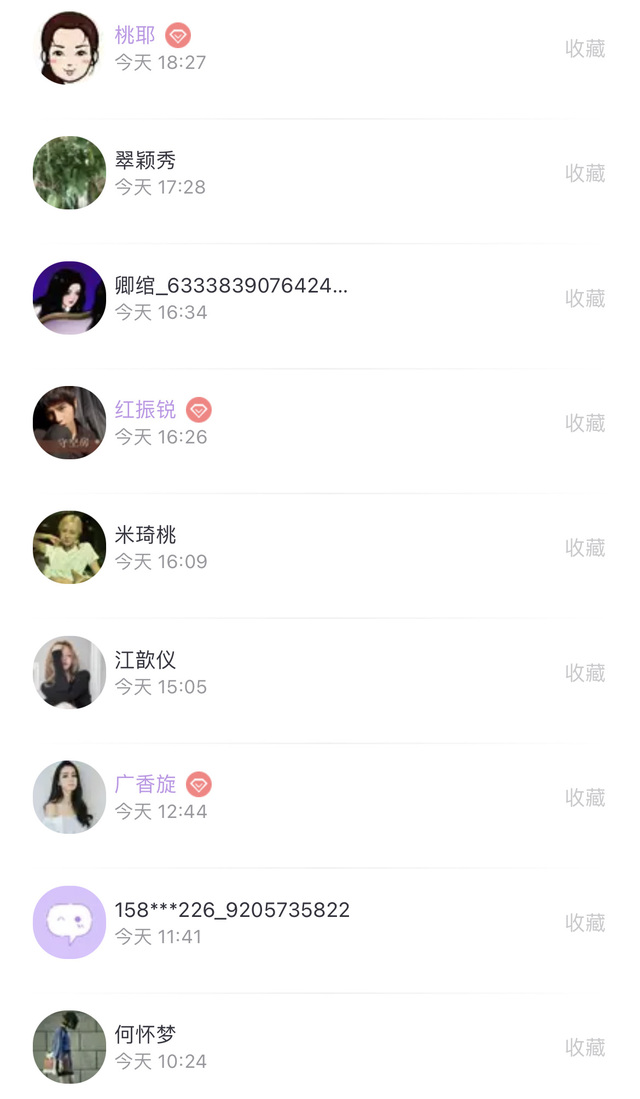Viewport: 640px width, 1099px height.
Task: Open the row for 卿绾_6333839076424…
Action: pos(300,298)
